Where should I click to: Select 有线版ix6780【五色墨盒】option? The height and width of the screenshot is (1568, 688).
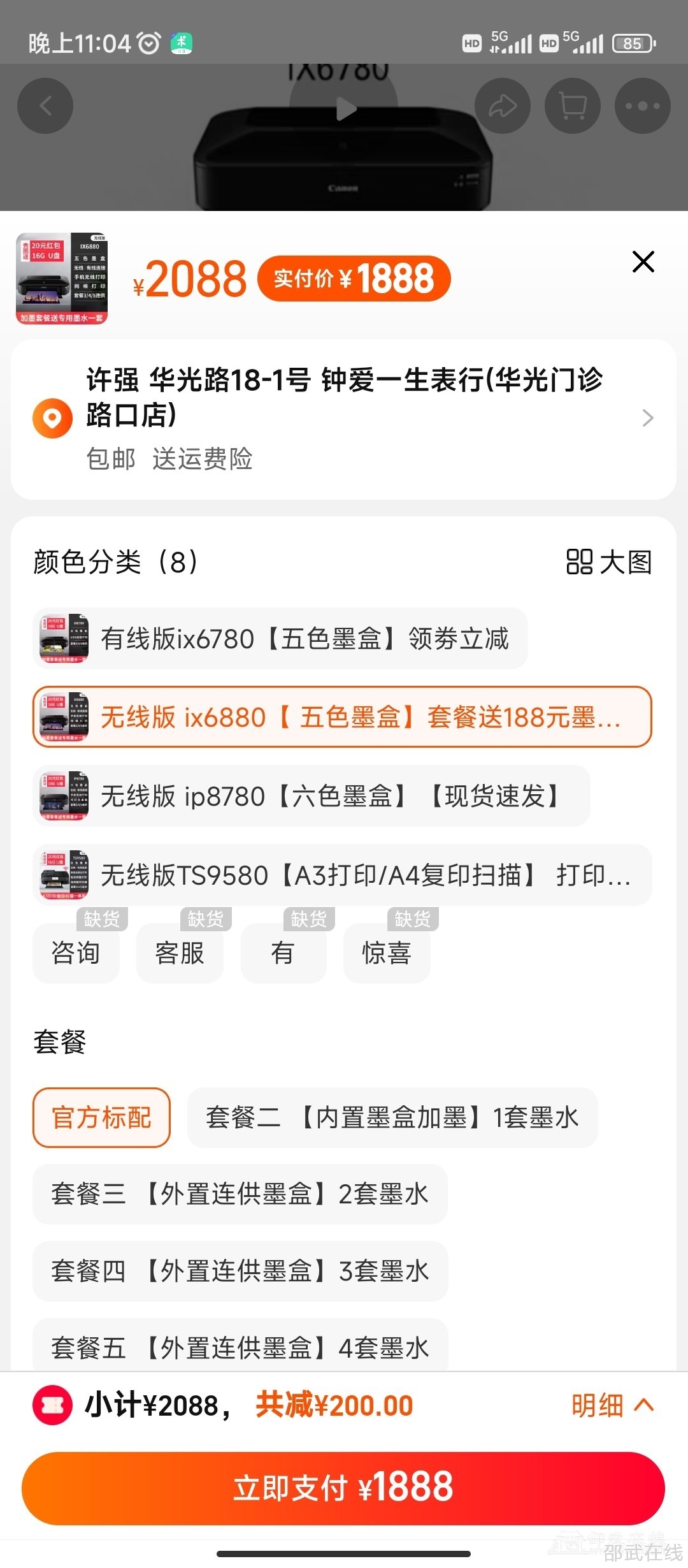280,639
